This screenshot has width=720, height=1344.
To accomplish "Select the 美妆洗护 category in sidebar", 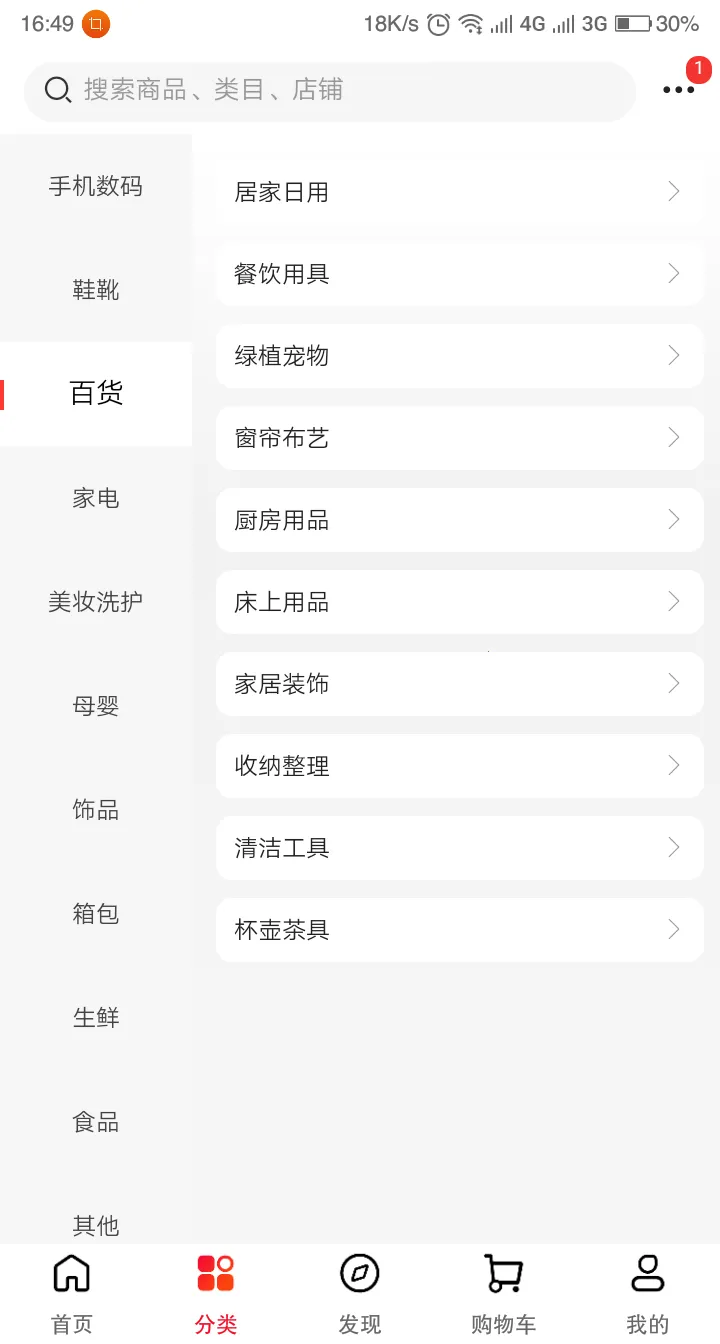I will point(95,602).
